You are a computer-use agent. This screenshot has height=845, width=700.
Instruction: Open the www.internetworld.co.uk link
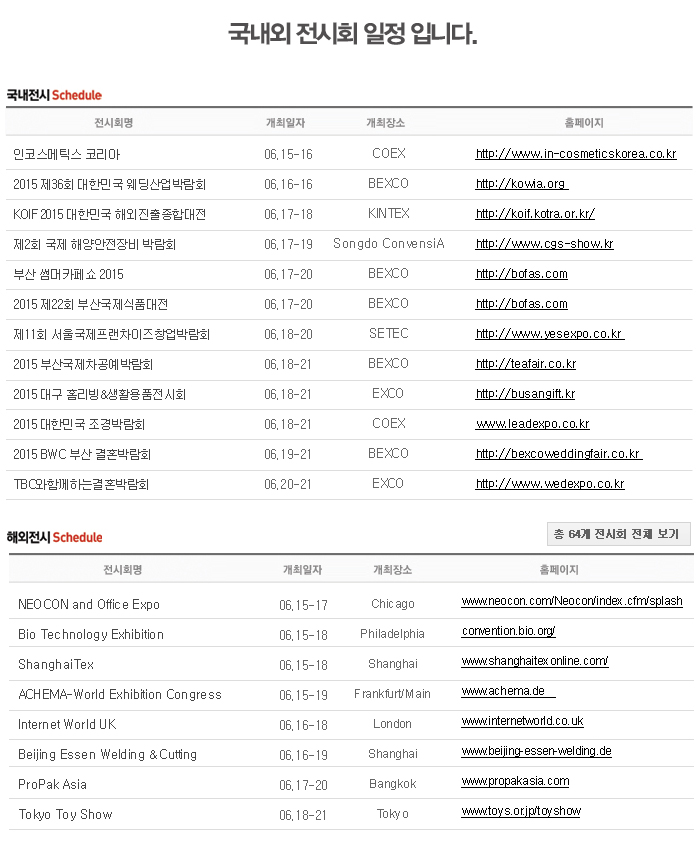coord(522,722)
